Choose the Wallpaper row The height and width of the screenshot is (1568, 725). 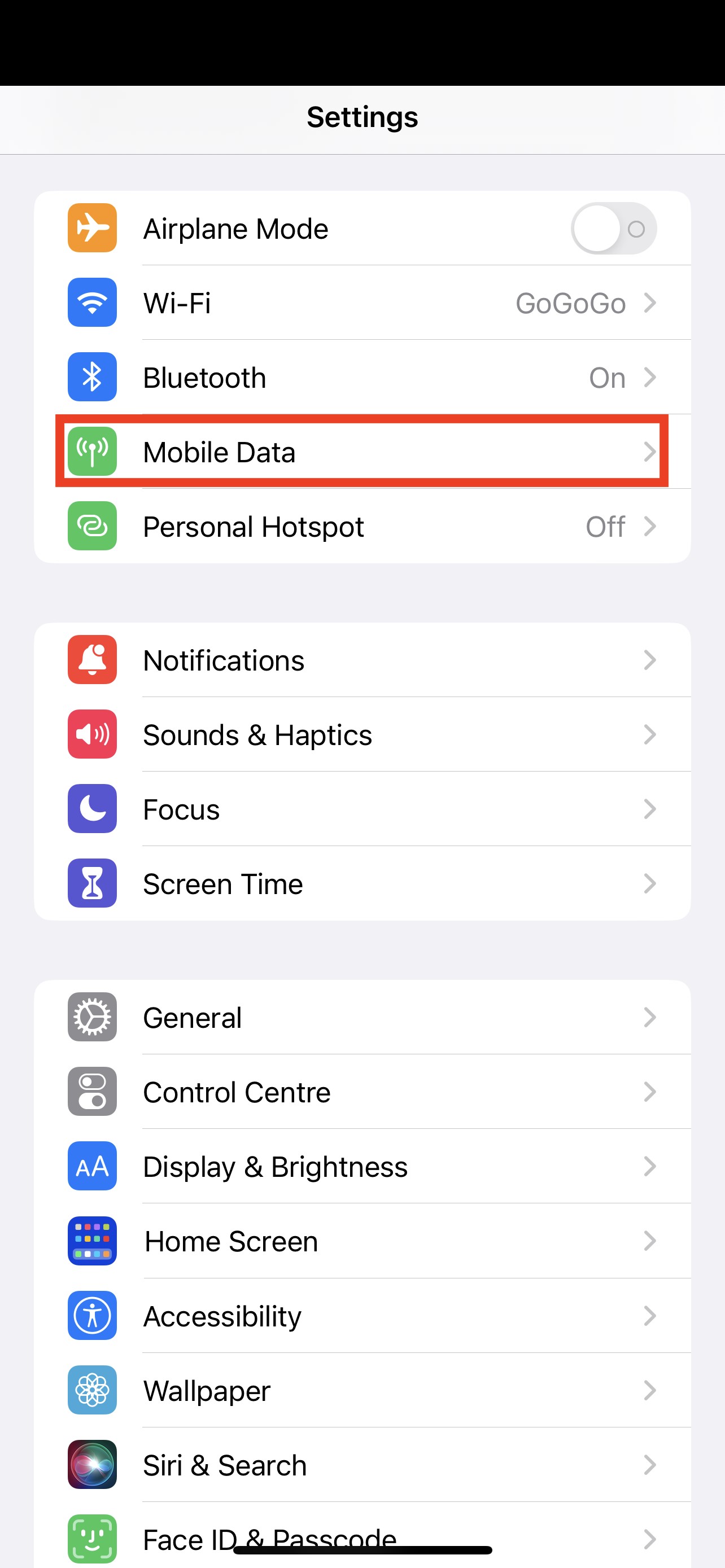point(362,1391)
